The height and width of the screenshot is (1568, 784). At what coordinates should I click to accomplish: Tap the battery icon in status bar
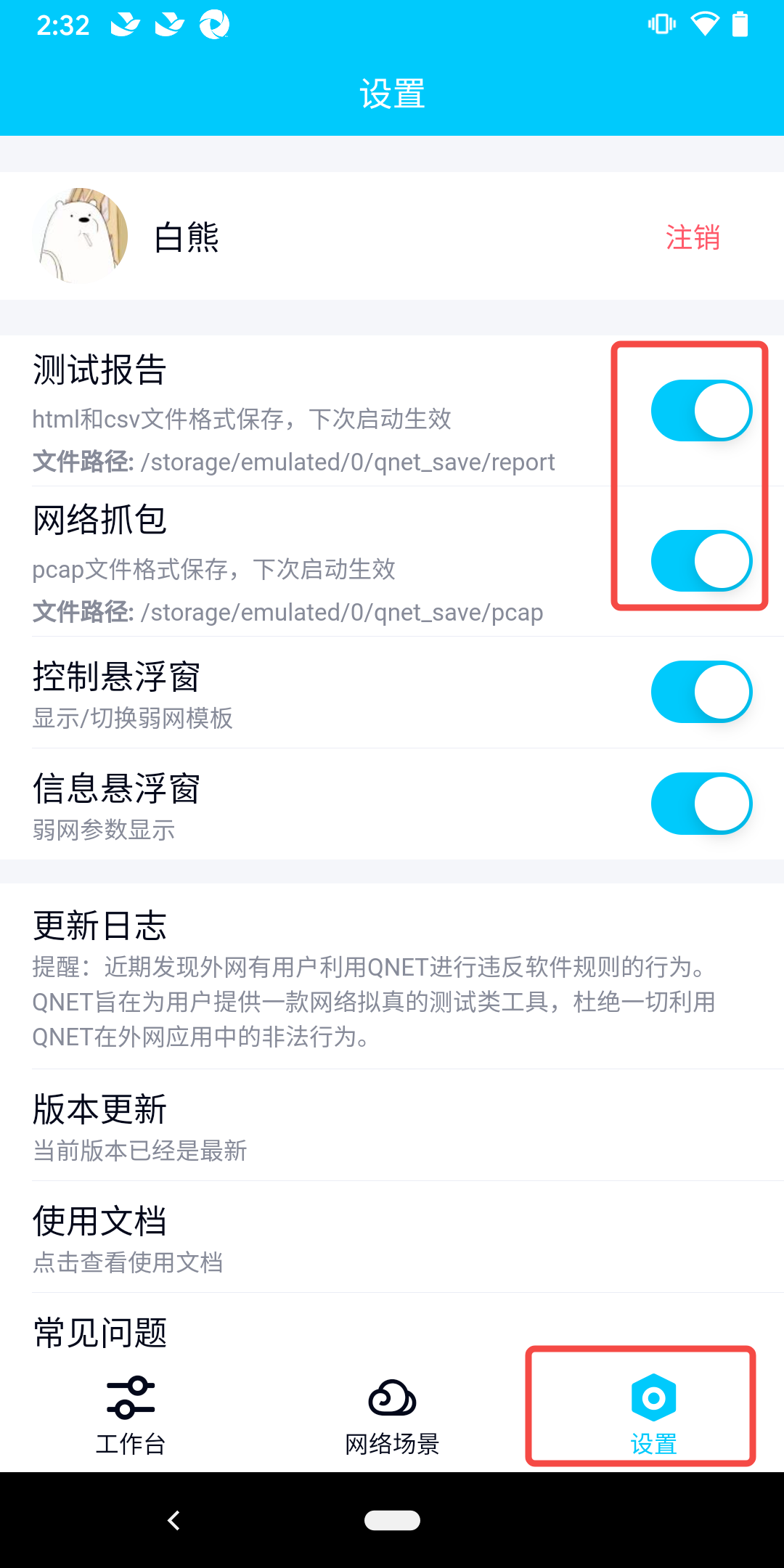[x=740, y=23]
